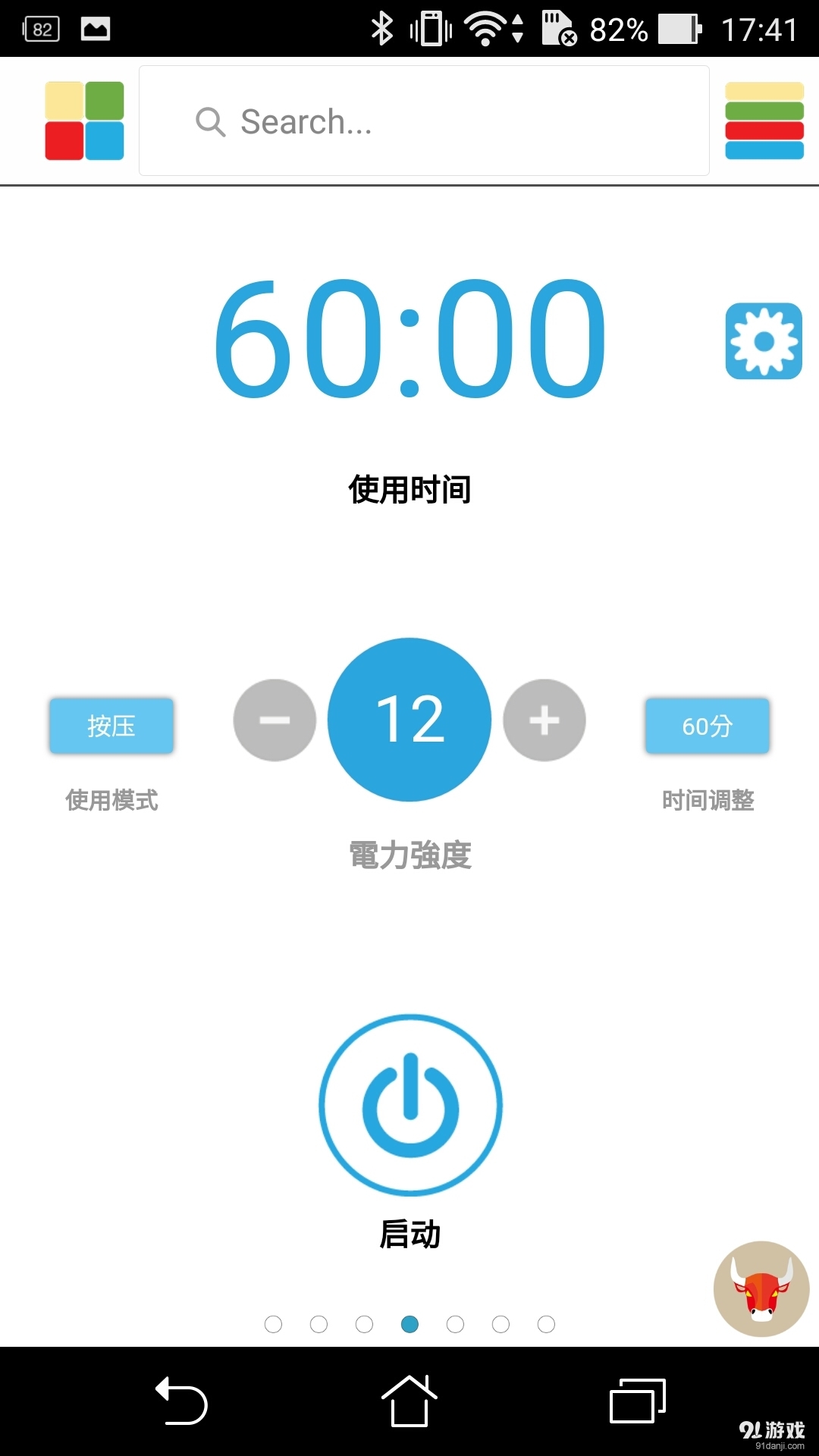Decrease power intensity with the minus button
The height and width of the screenshot is (1456, 819).
click(x=275, y=720)
